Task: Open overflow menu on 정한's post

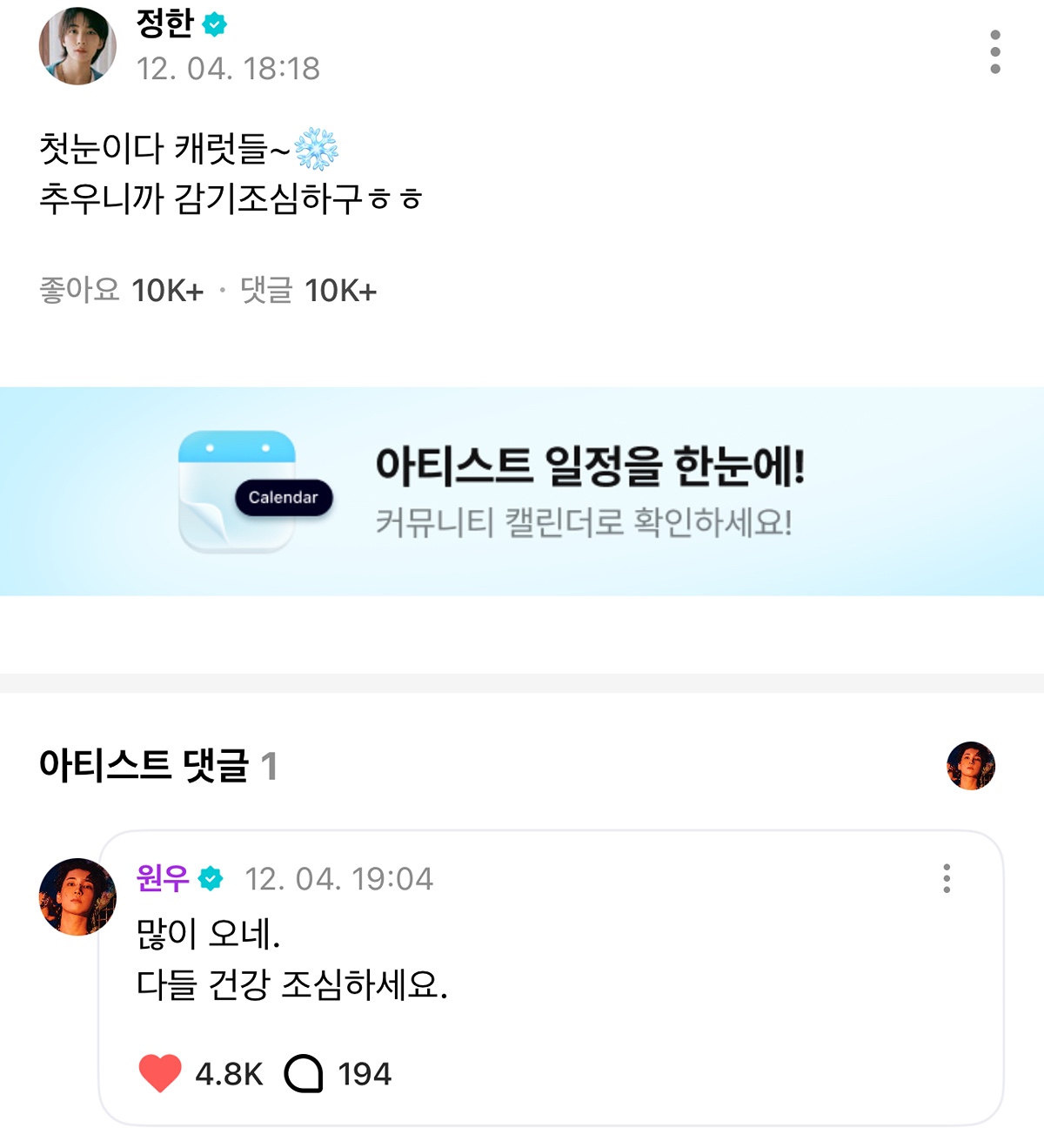Action: [994, 52]
